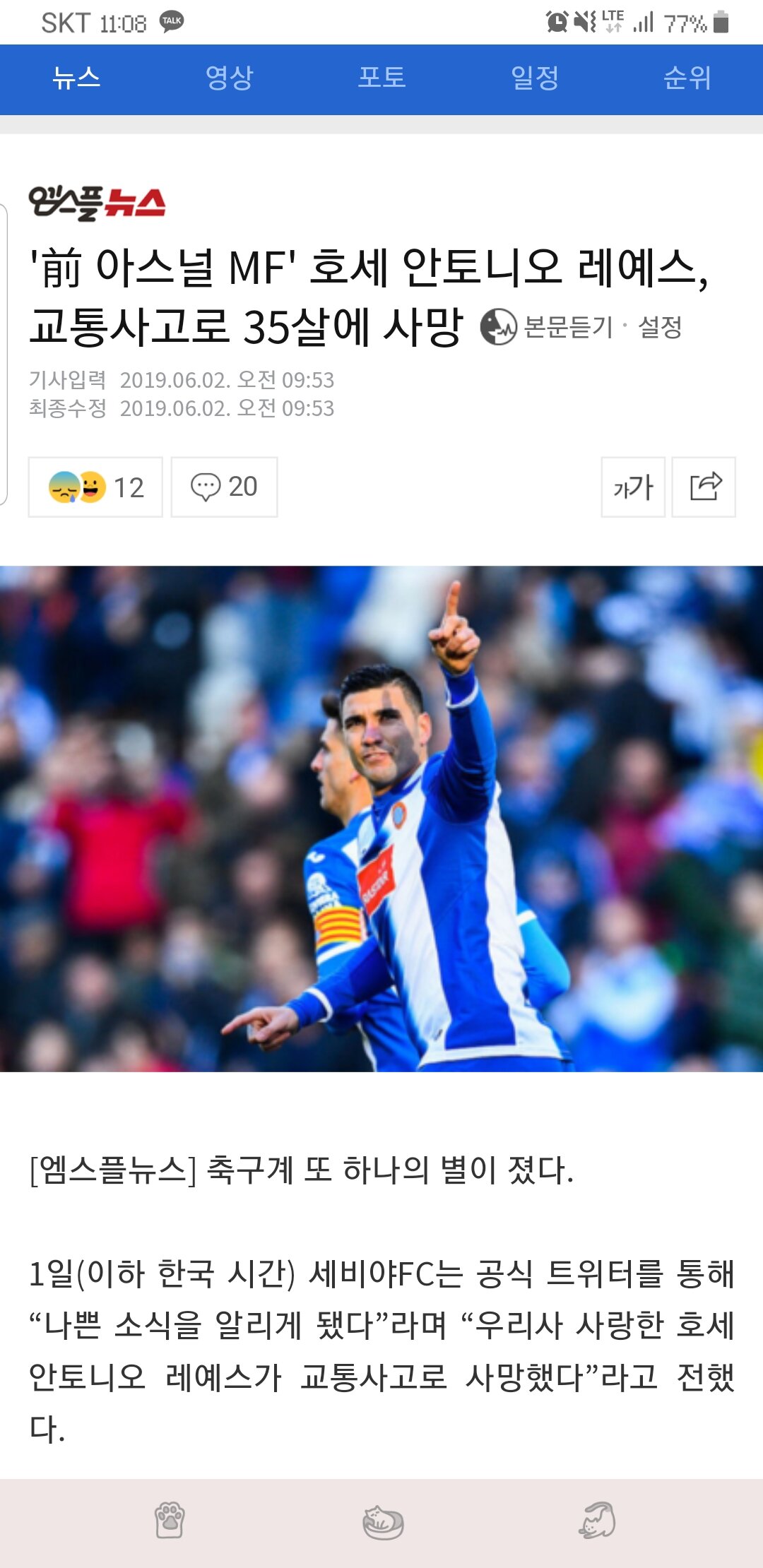
Task: Open the article photo of the player
Action: [x=381, y=819]
